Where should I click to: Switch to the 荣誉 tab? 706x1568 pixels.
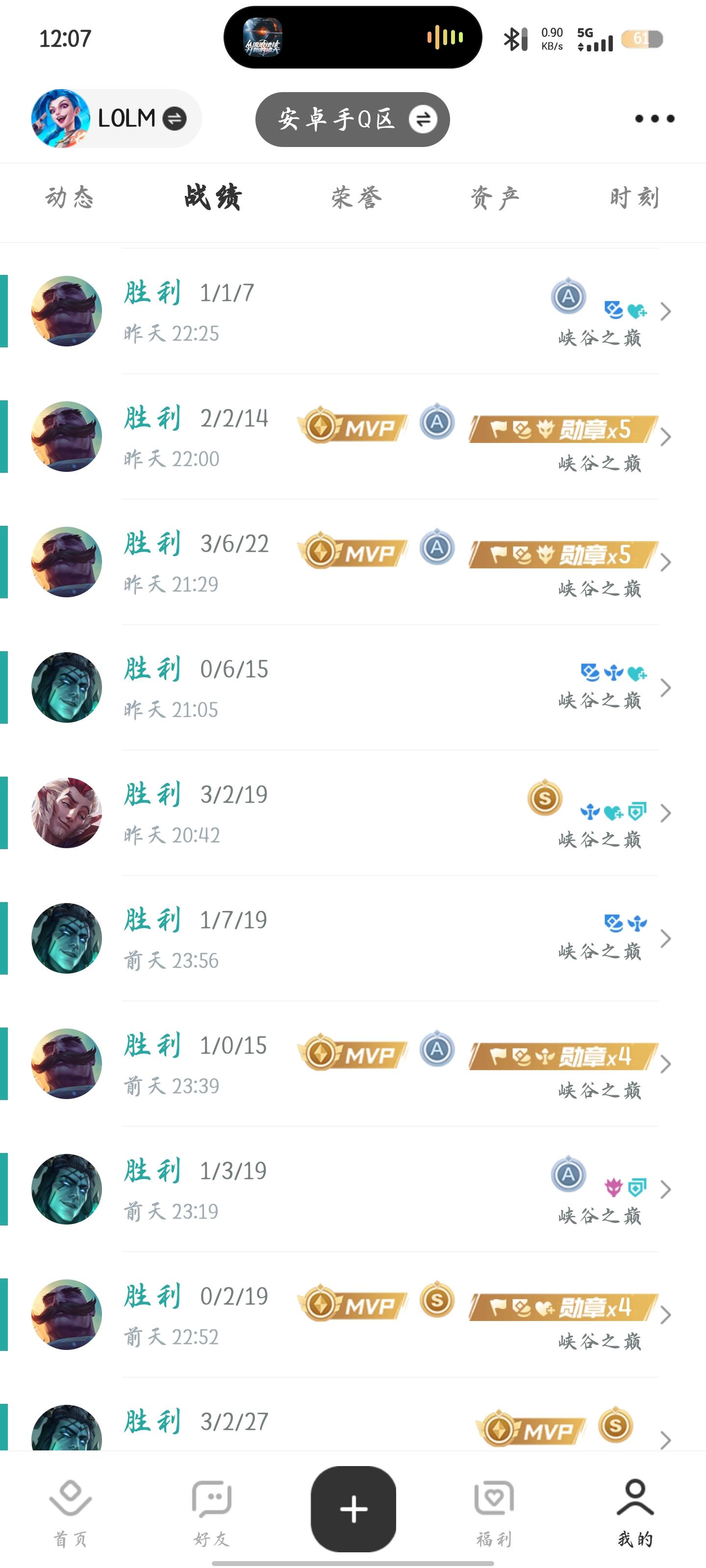coord(357,198)
